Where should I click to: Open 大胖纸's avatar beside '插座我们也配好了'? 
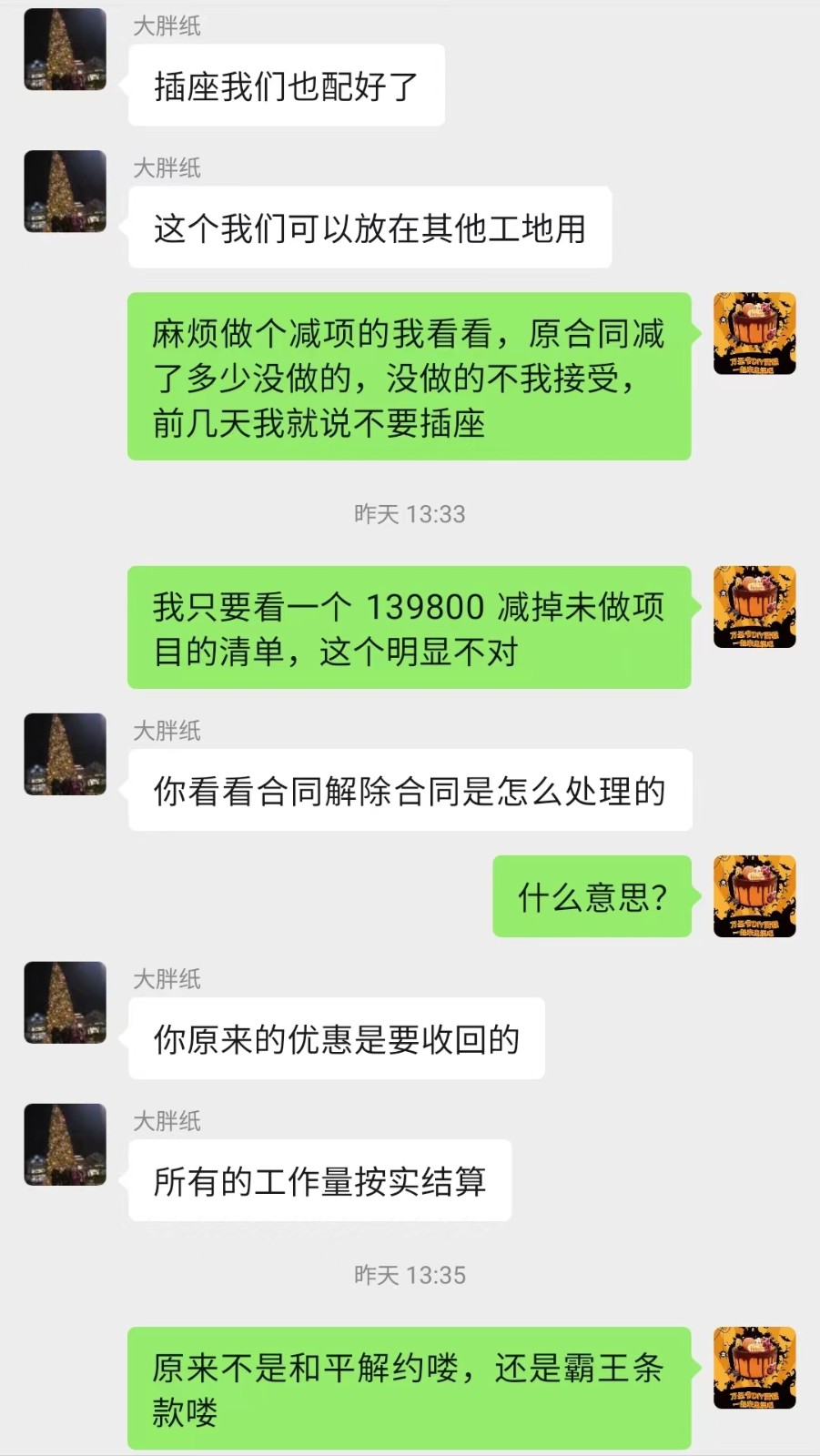coord(65,49)
